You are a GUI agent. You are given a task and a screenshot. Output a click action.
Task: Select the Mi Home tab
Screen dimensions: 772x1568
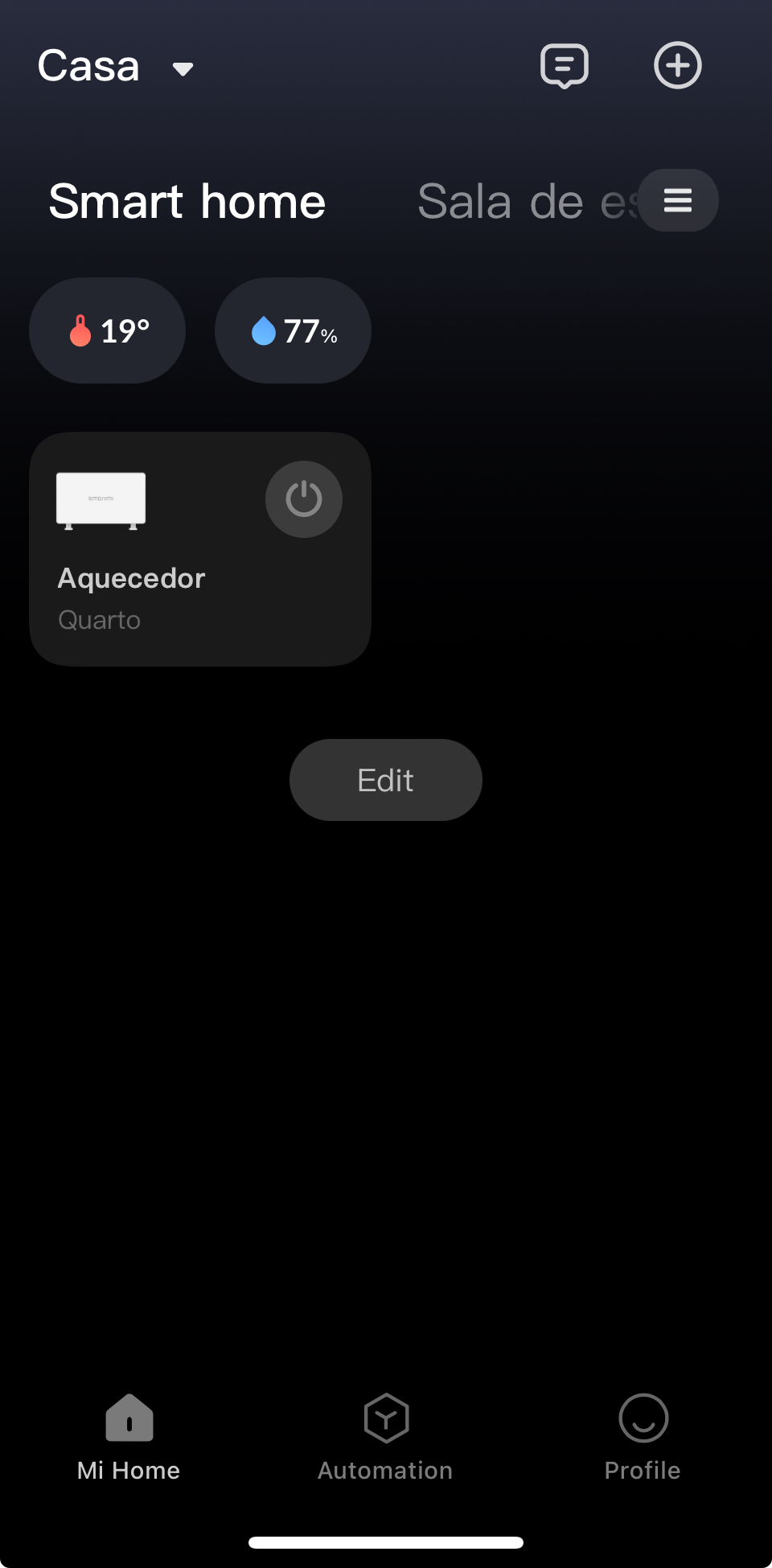(129, 1438)
